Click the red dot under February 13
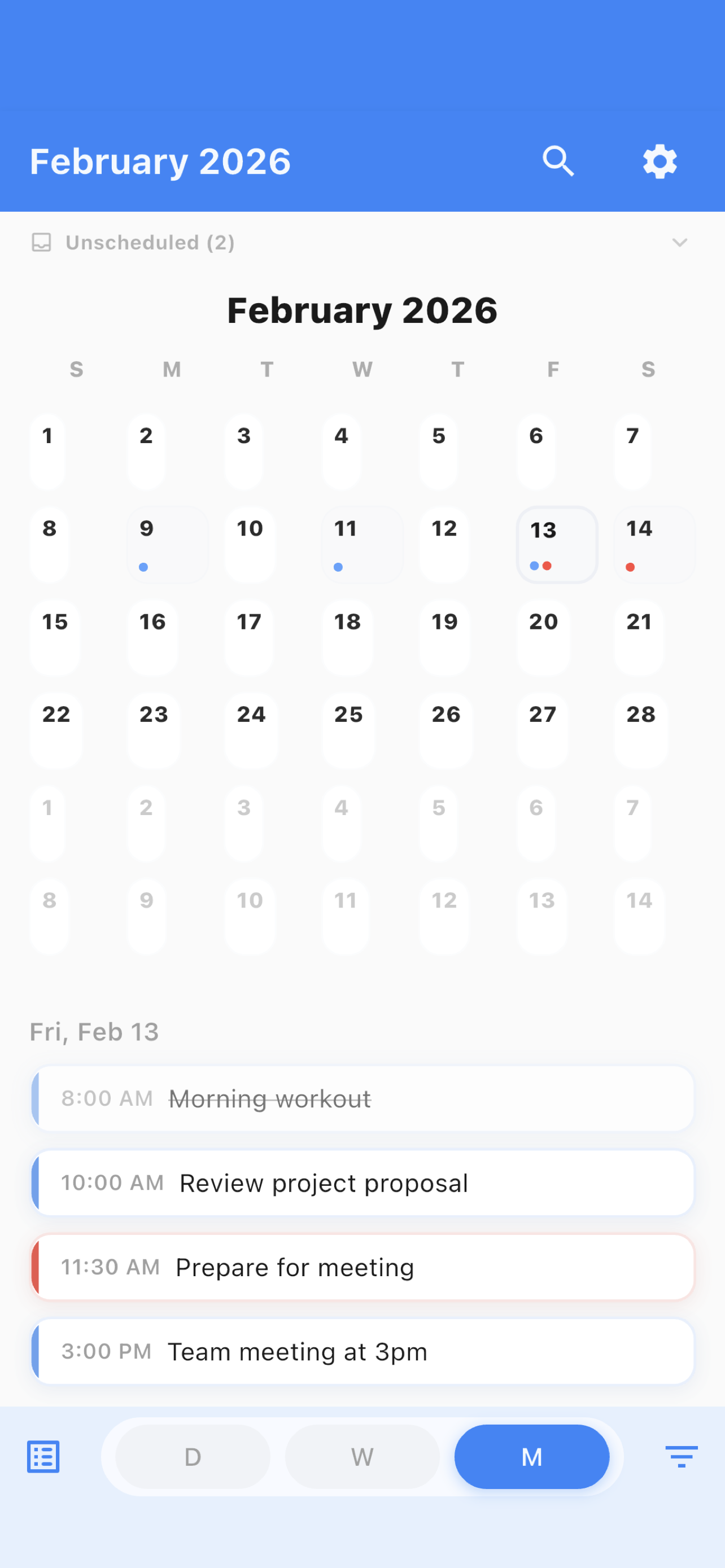 point(547,566)
